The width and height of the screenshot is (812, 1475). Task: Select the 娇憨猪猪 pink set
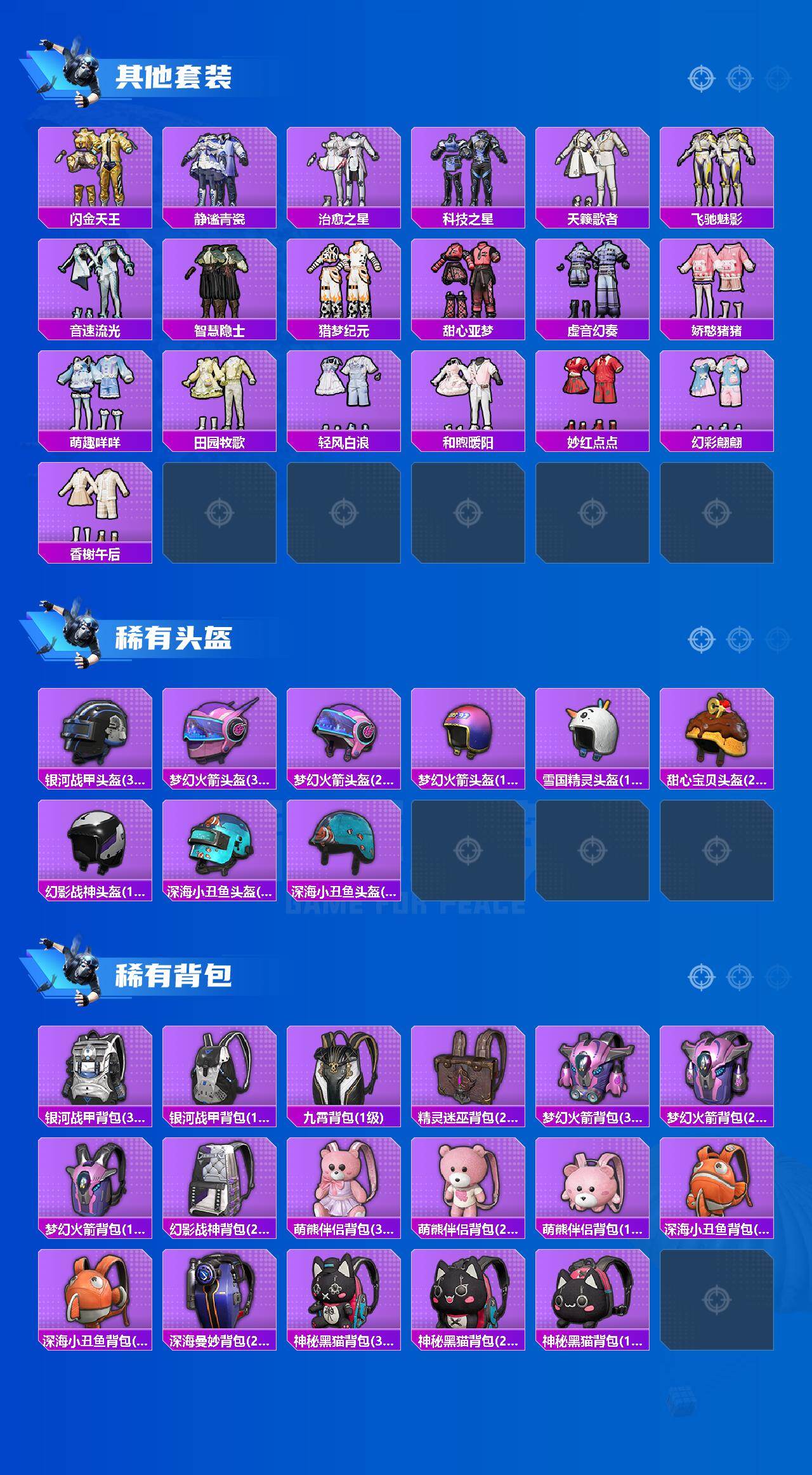pyautogui.click(x=720, y=286)
